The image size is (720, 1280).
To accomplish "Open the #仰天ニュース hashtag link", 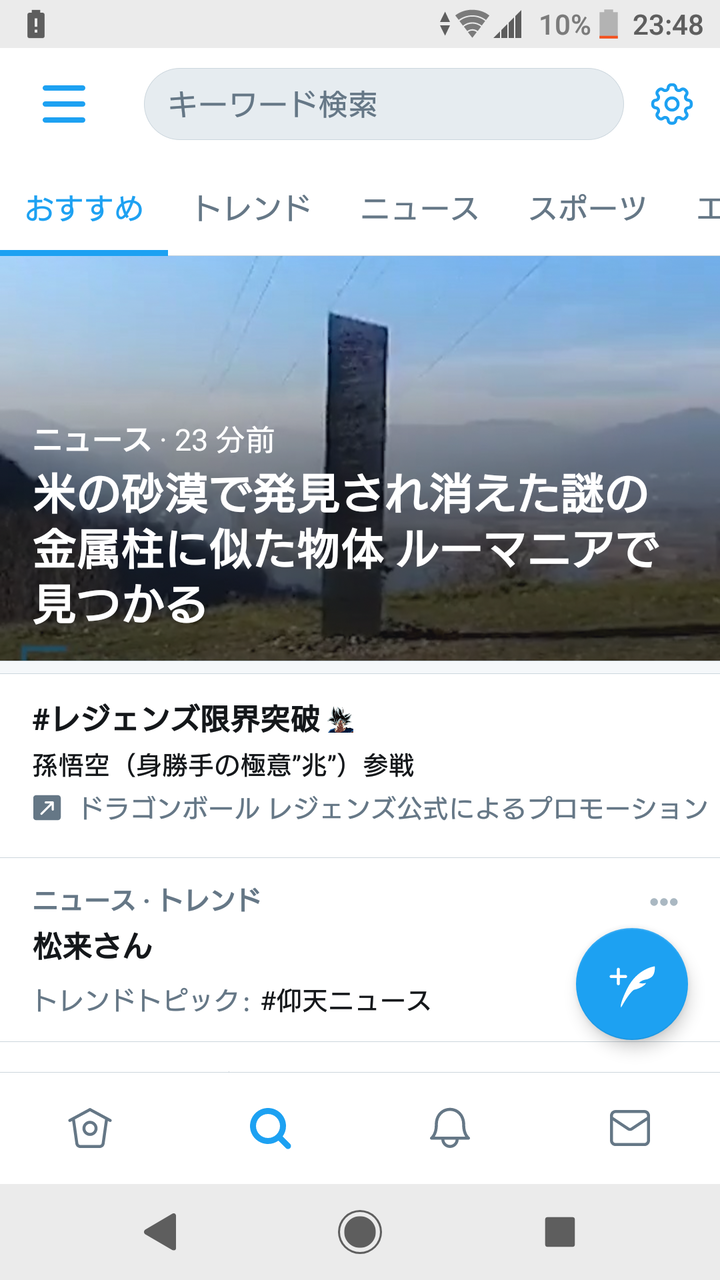I will (x=346, y=1000).
